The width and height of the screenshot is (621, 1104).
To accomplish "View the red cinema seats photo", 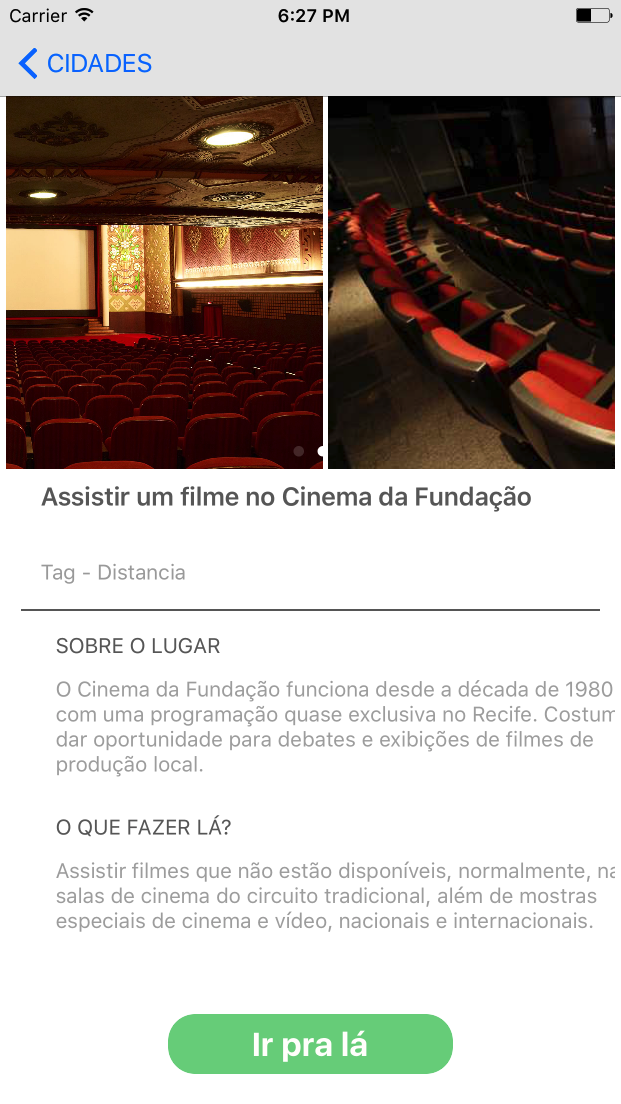I will click(472, 282).
